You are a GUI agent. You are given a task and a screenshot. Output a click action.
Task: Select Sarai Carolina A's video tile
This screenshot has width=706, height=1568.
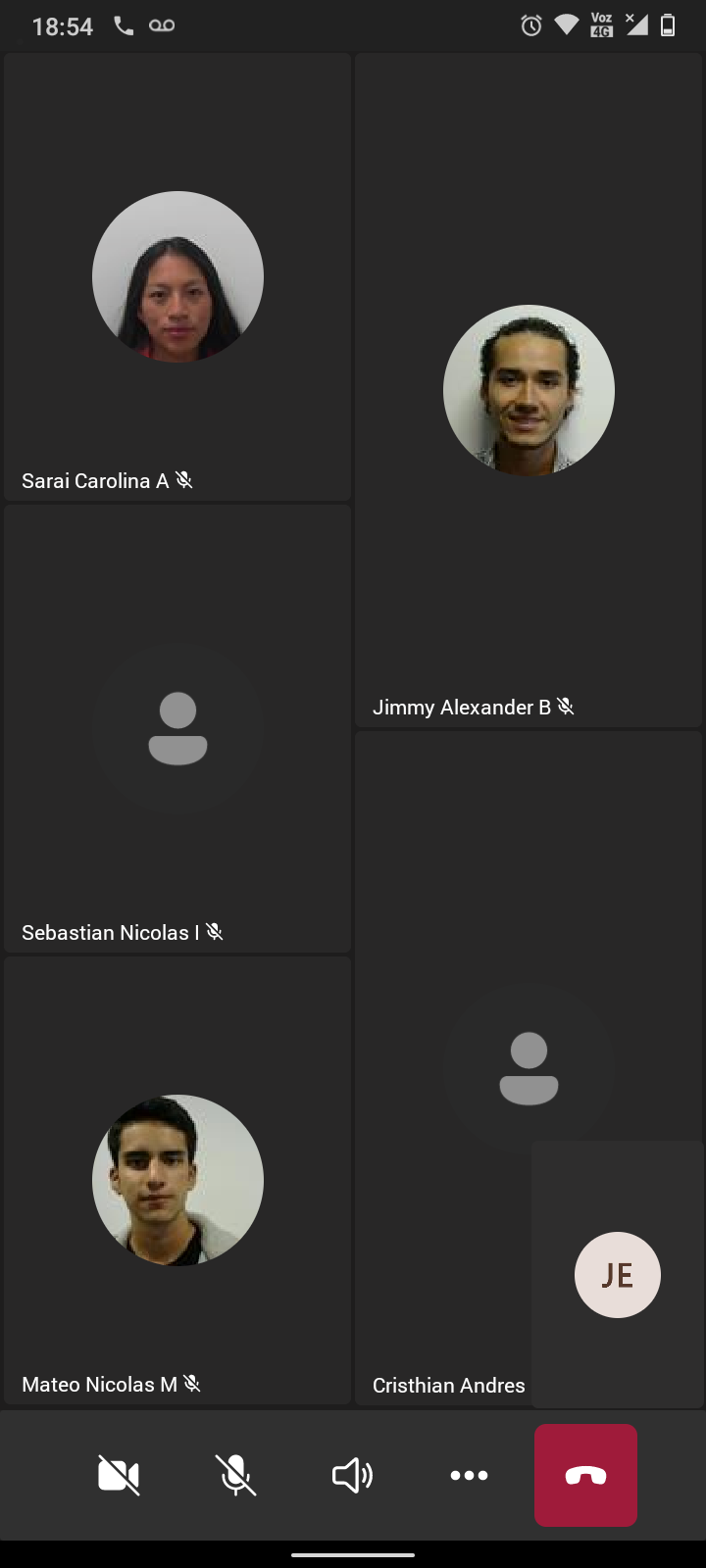coord(177,276)
